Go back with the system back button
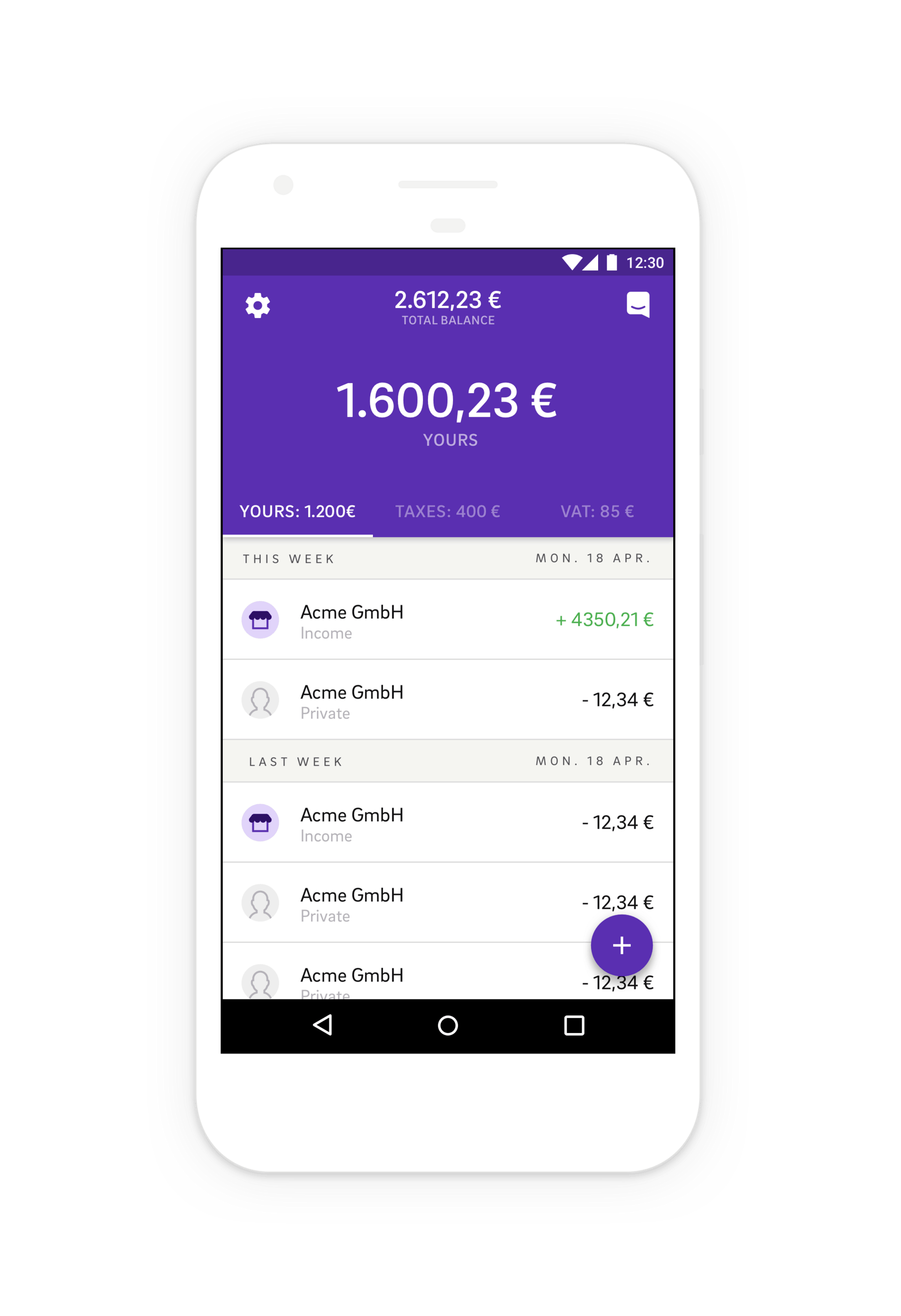Viewport: 901px width, 1316px height. [x=323, y=1025]
